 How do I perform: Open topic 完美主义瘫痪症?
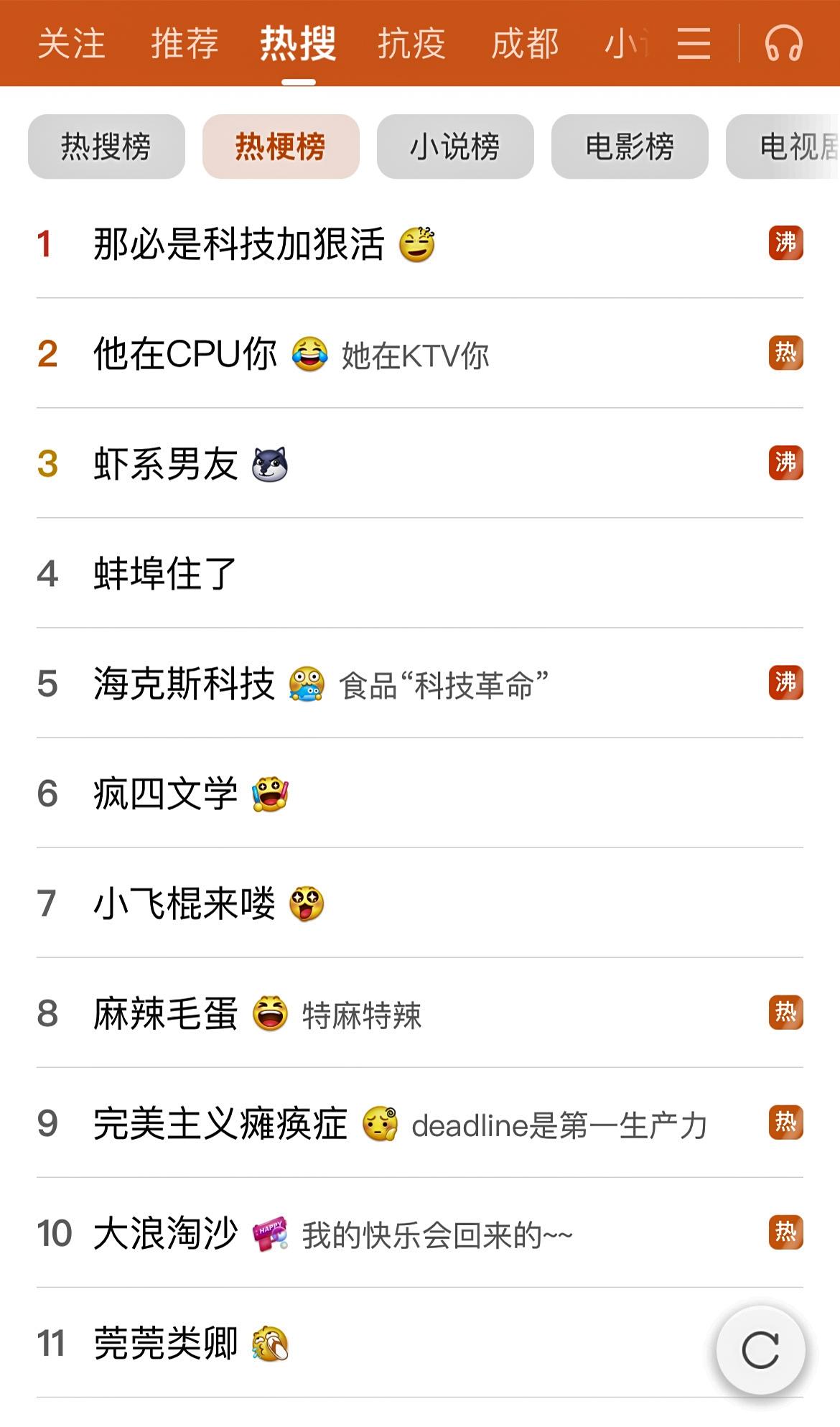[419, 1122]
